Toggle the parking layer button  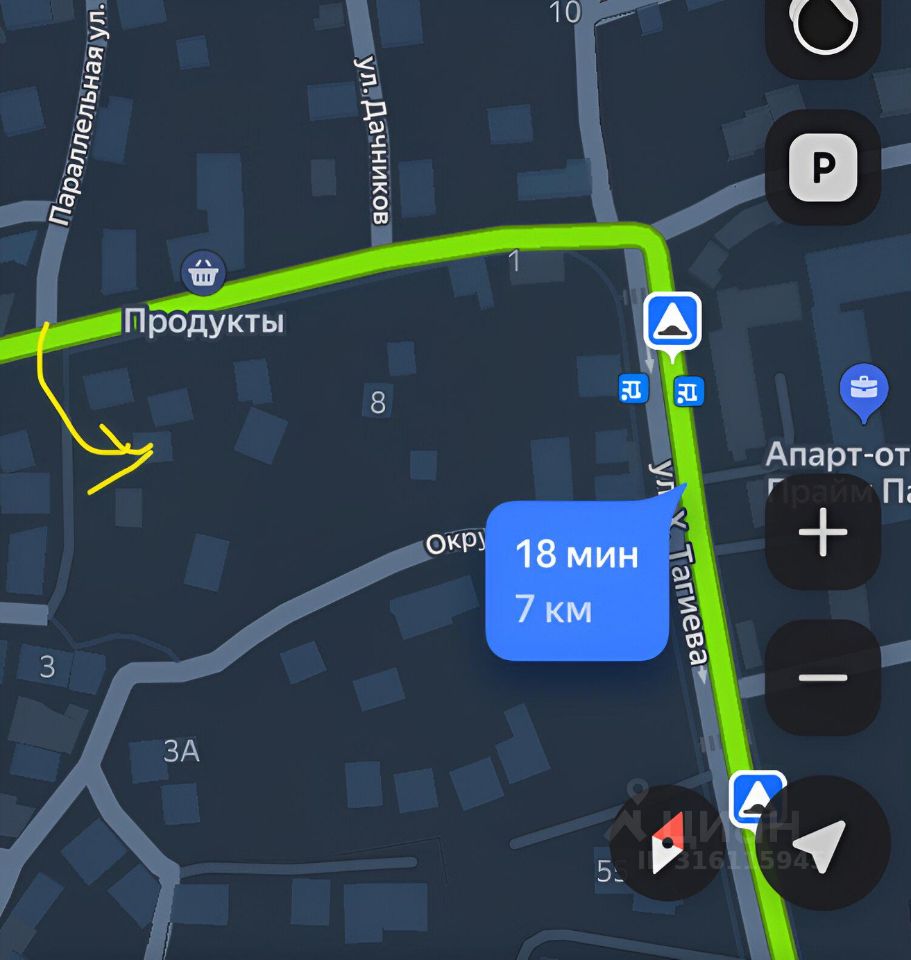[822, 167]
